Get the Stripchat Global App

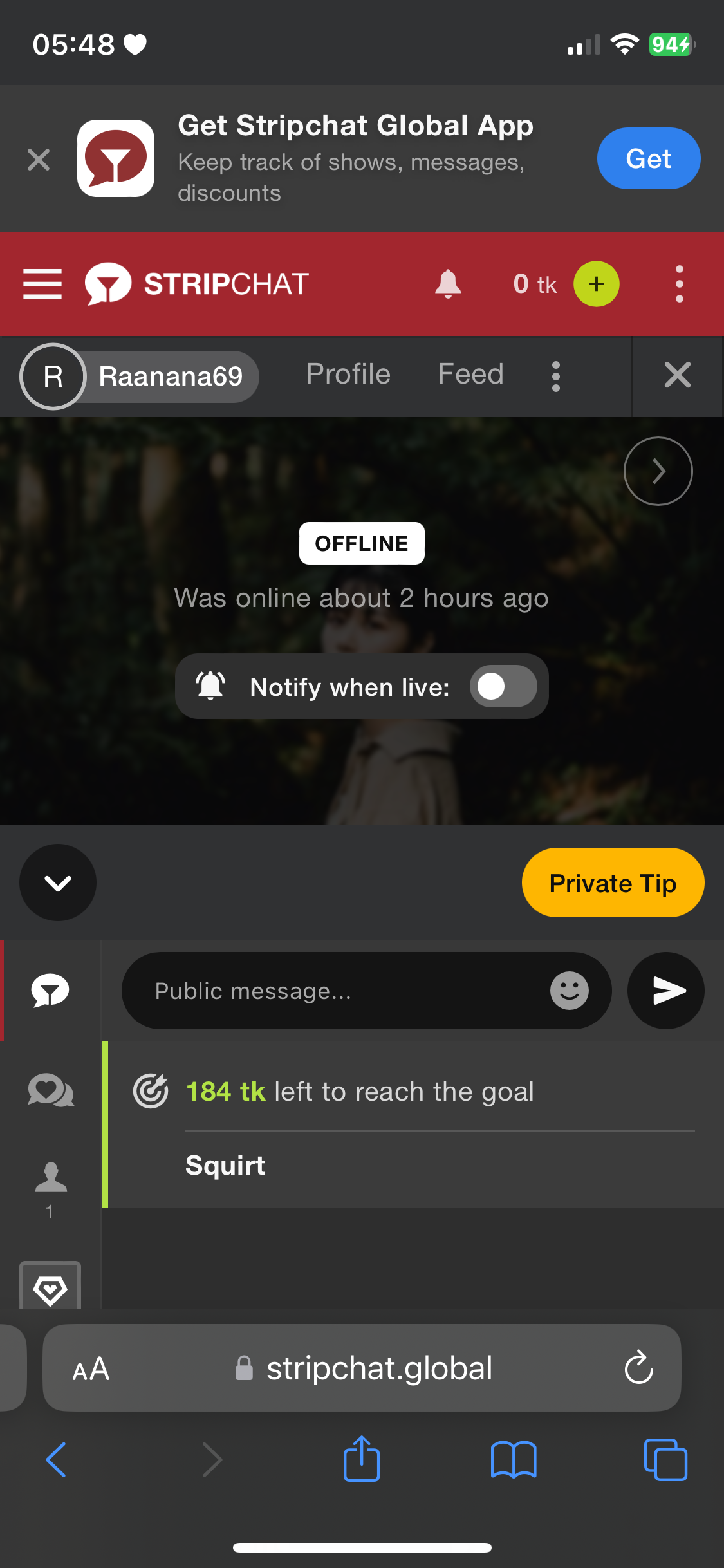[648, 158]
